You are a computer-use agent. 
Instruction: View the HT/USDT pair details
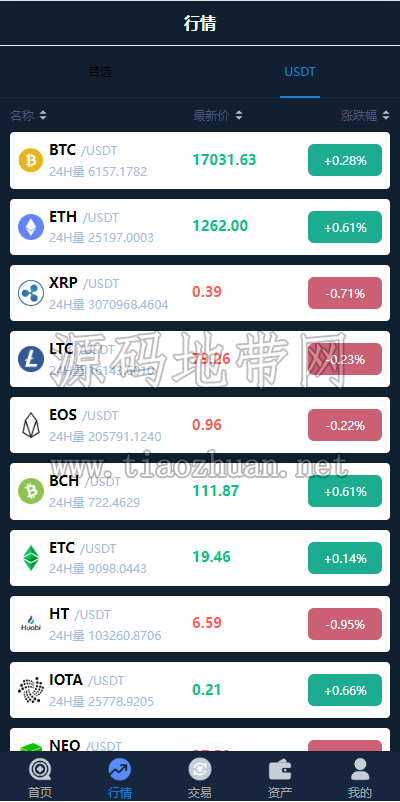click(200, 624)
